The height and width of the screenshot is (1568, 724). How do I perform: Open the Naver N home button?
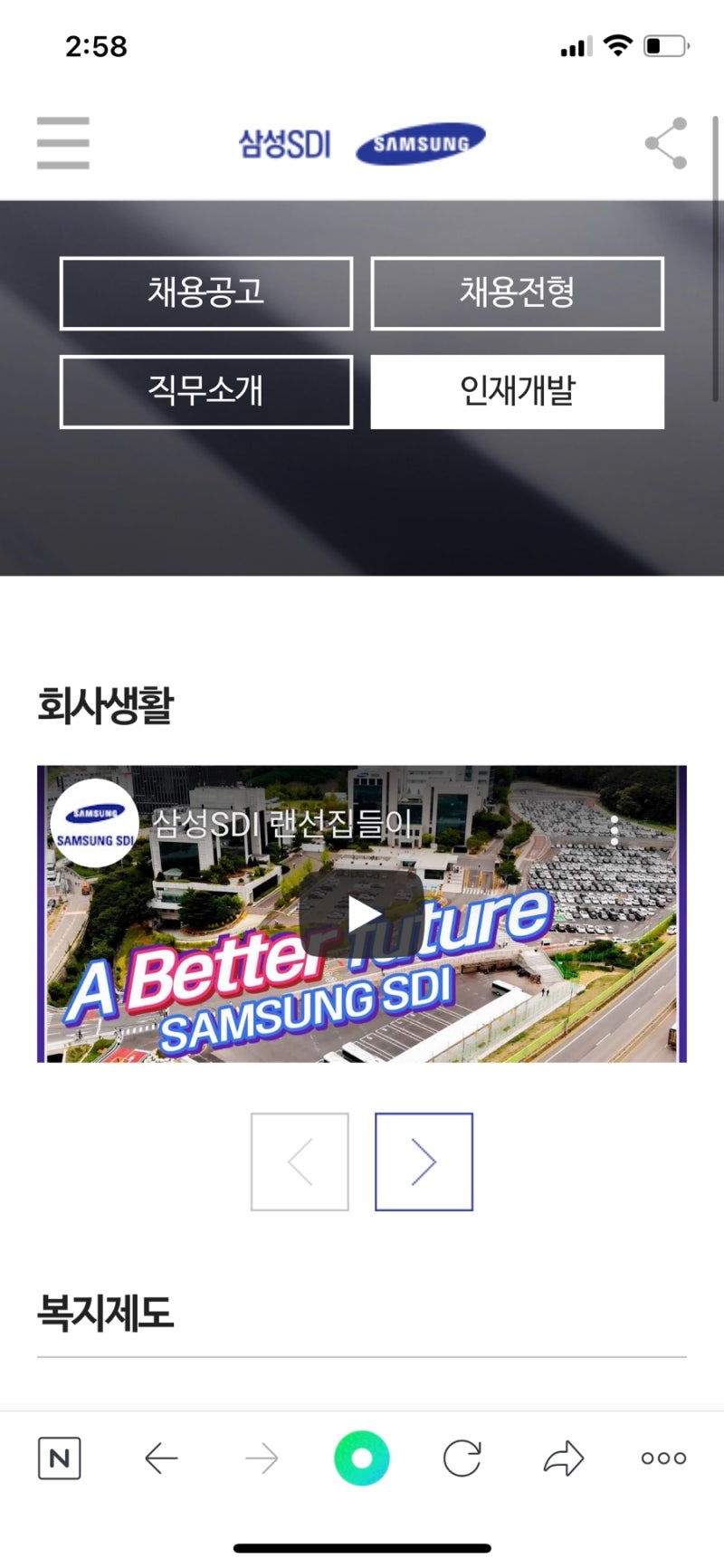60,1458
